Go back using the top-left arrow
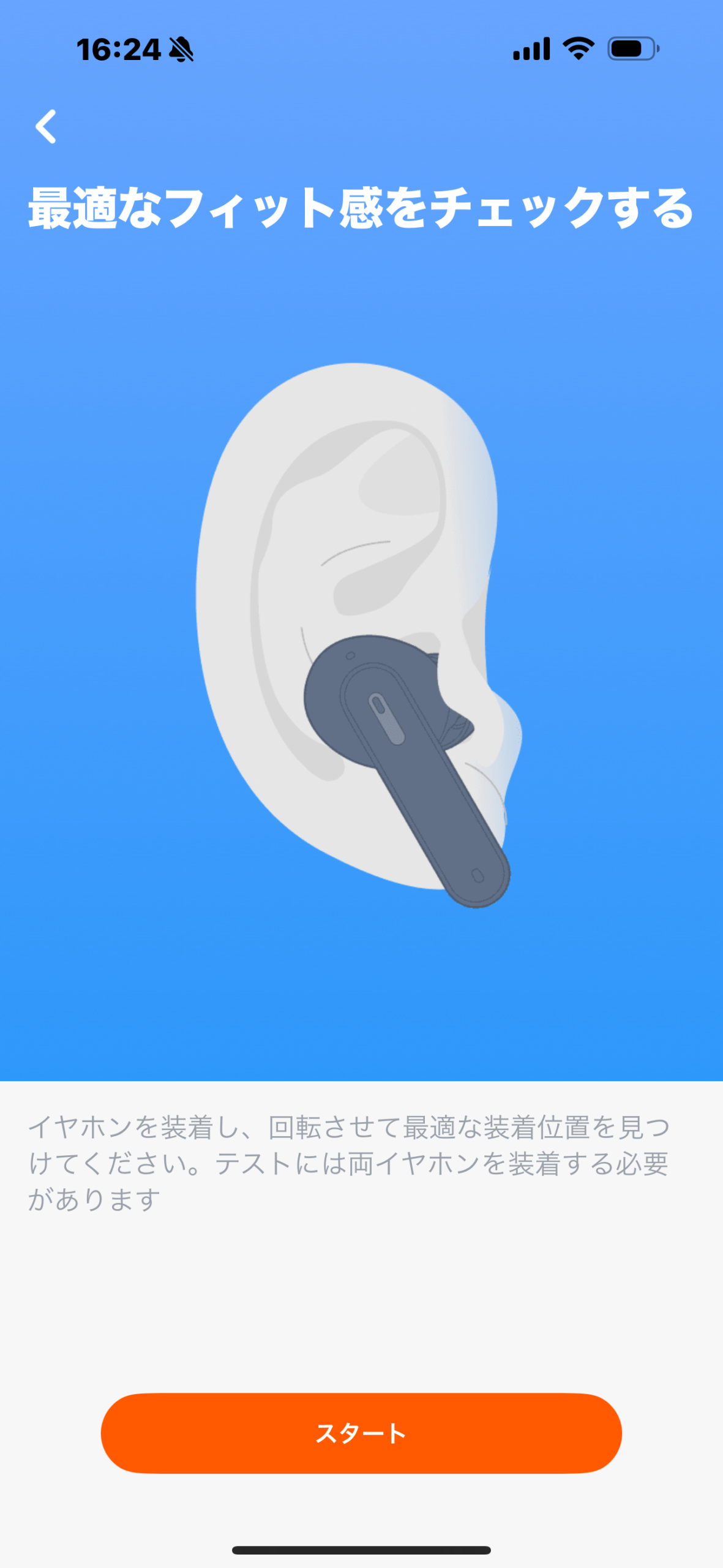The height and width of the screenshot is (1568, 723). tap(46, 127)
